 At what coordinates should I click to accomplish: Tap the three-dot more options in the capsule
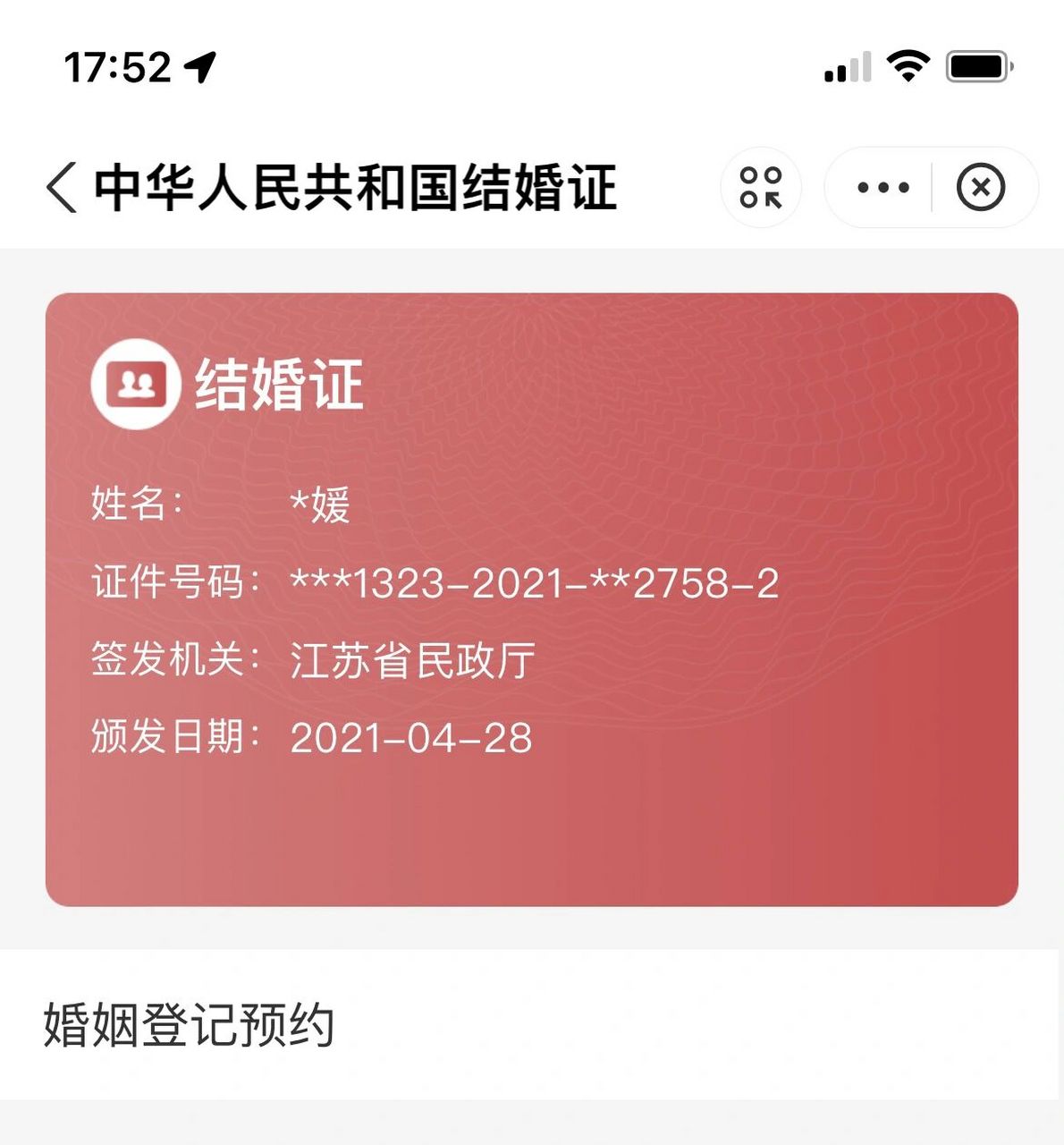pyautogui.click(x=883, y=187)
